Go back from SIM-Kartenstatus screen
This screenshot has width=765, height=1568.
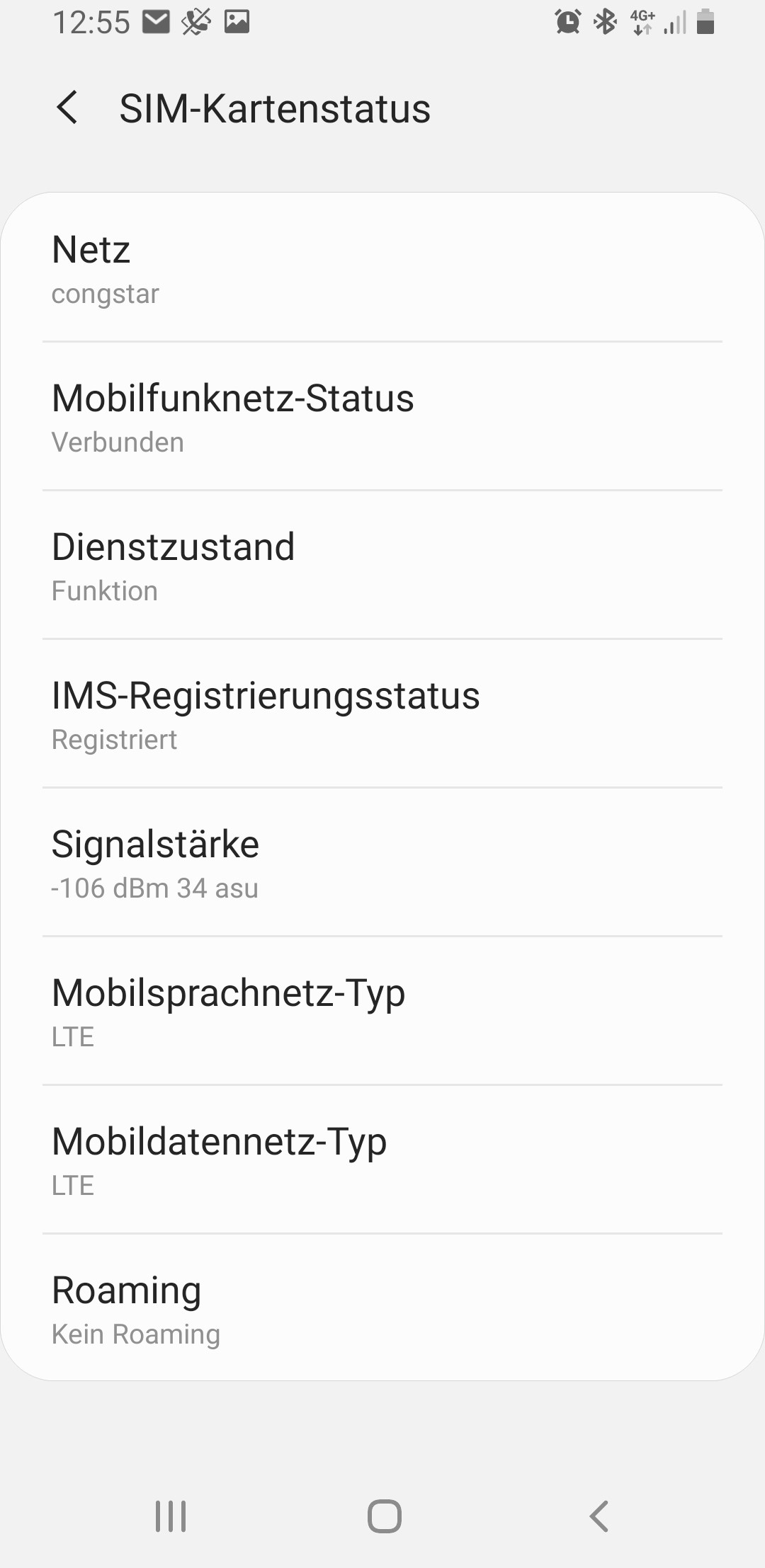(67, 108)
